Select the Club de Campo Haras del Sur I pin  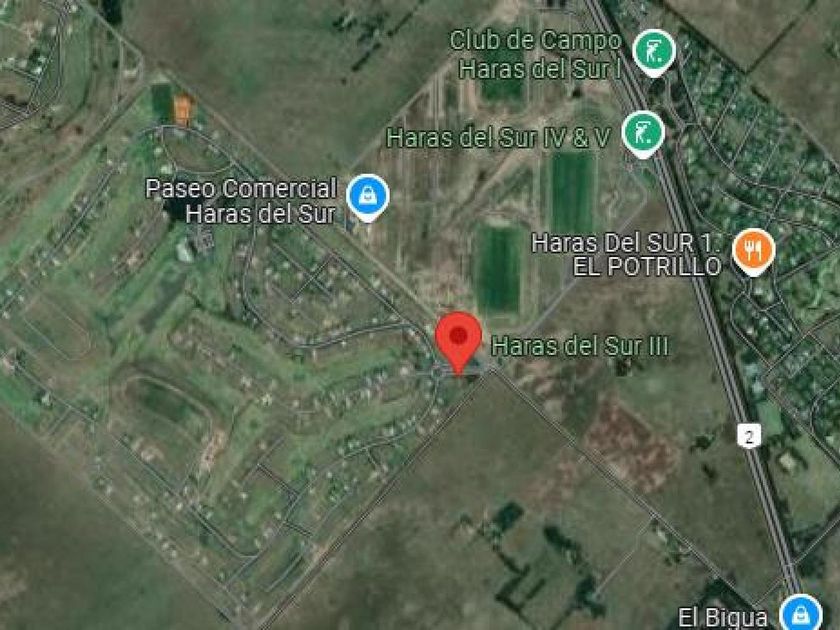pyautogui.click(x=654, y=52)
